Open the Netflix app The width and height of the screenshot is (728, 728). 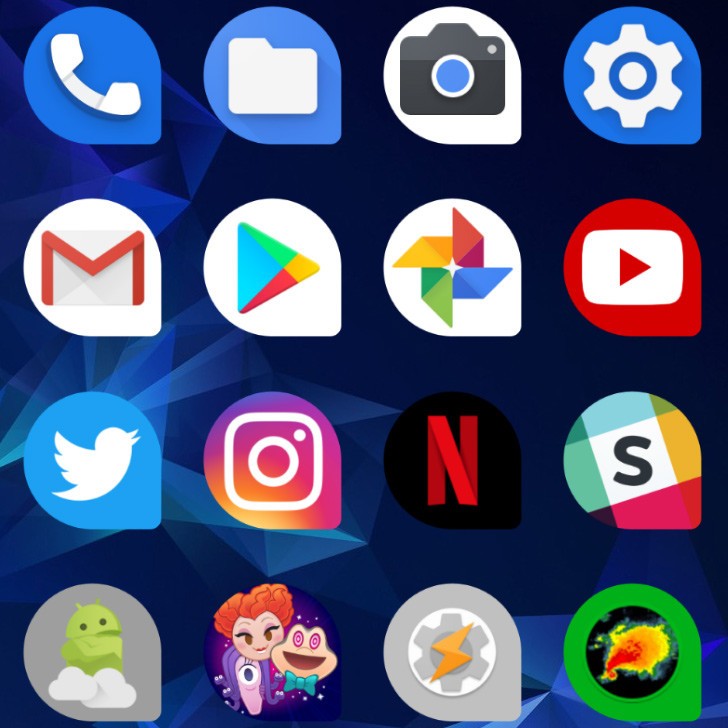pos(452,460)
